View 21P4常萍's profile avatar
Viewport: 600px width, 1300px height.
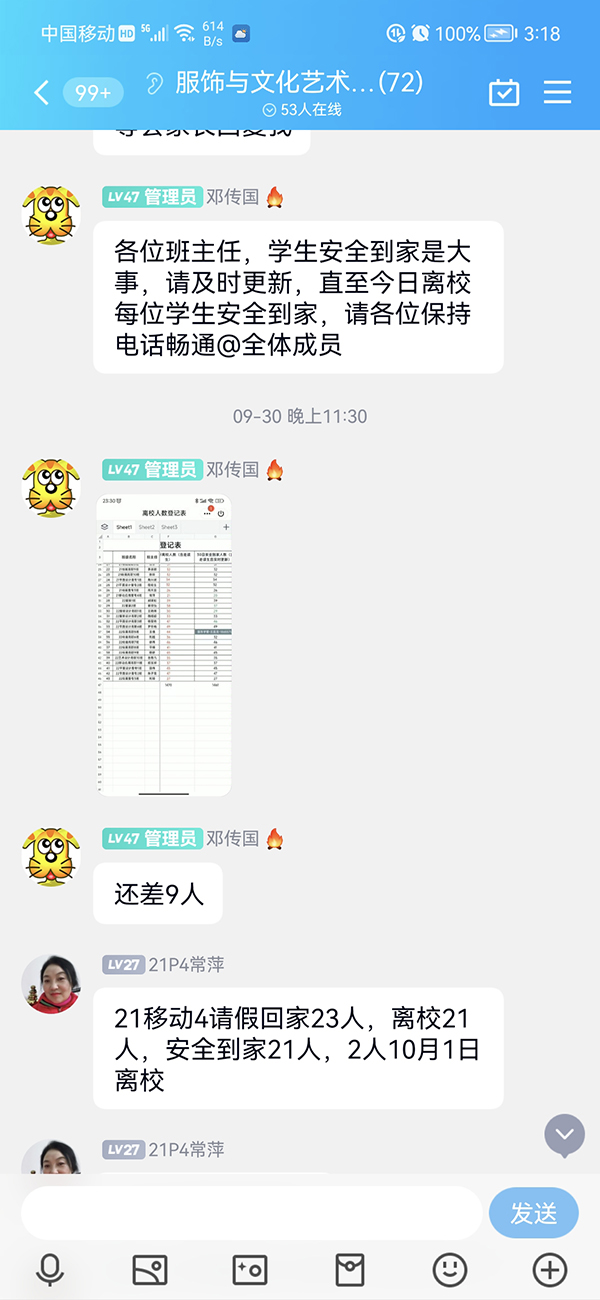[x=52, y=984]
